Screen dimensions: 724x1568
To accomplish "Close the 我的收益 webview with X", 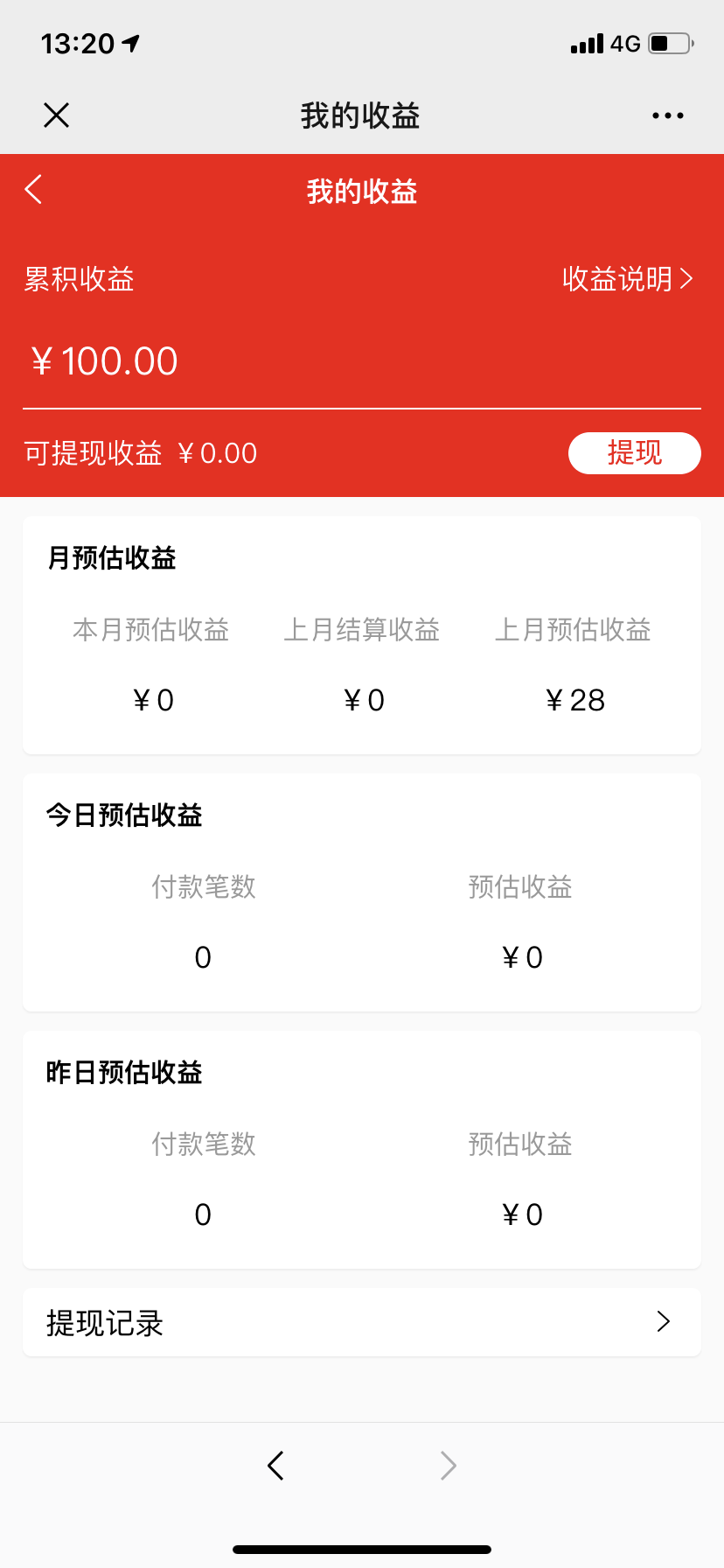I will (x=56, y=115).
